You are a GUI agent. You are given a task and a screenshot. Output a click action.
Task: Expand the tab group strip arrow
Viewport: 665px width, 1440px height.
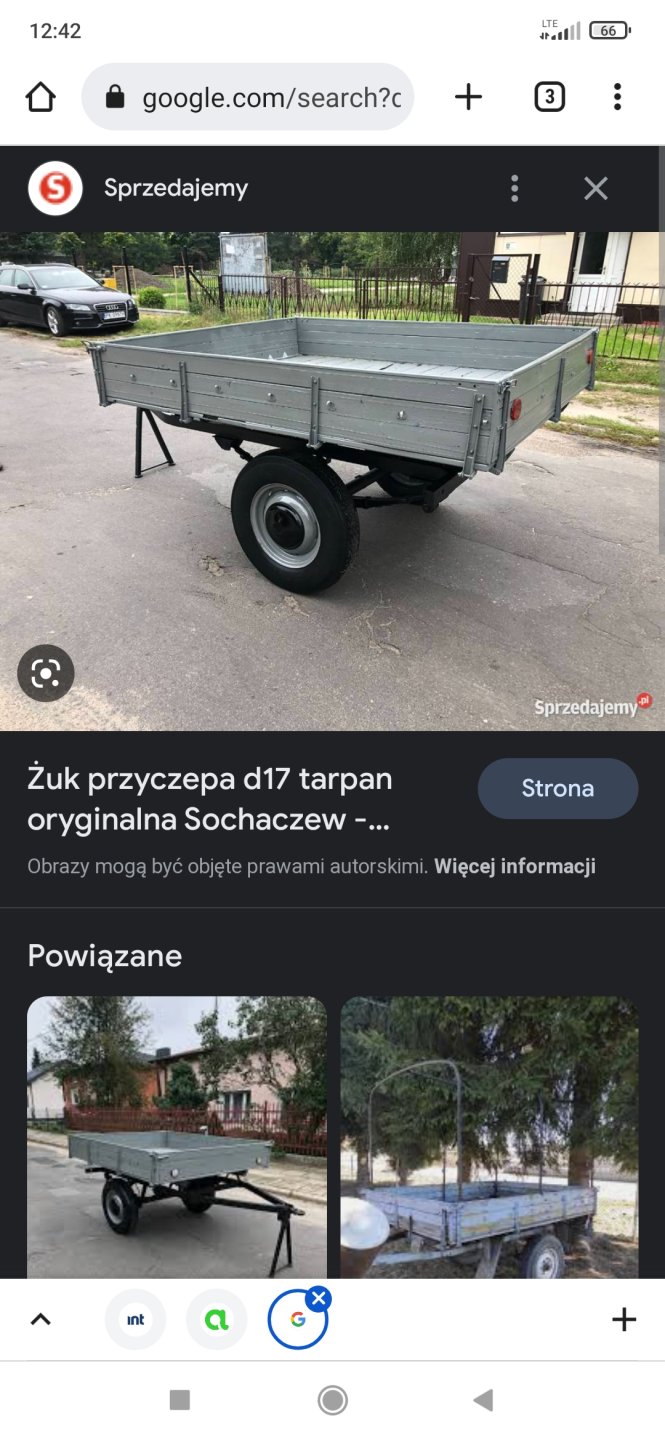coord(40,1319)
